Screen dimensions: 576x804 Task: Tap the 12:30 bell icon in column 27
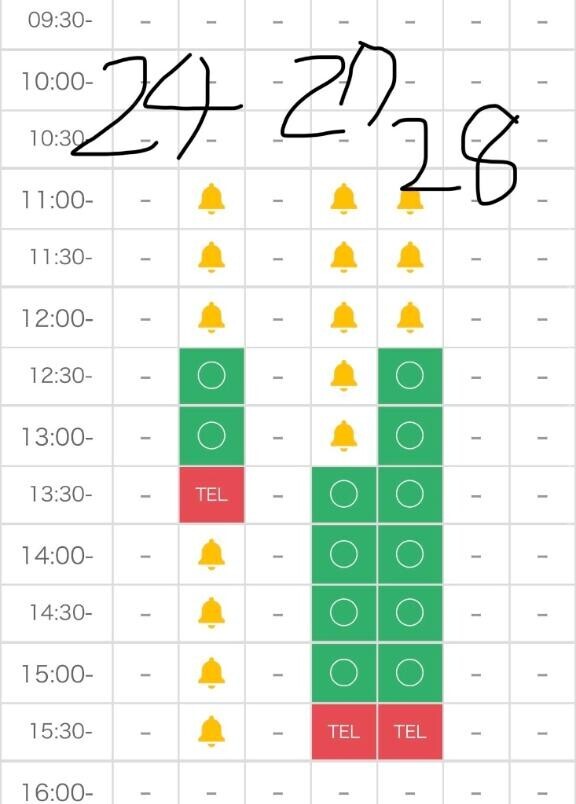(344, 376)
